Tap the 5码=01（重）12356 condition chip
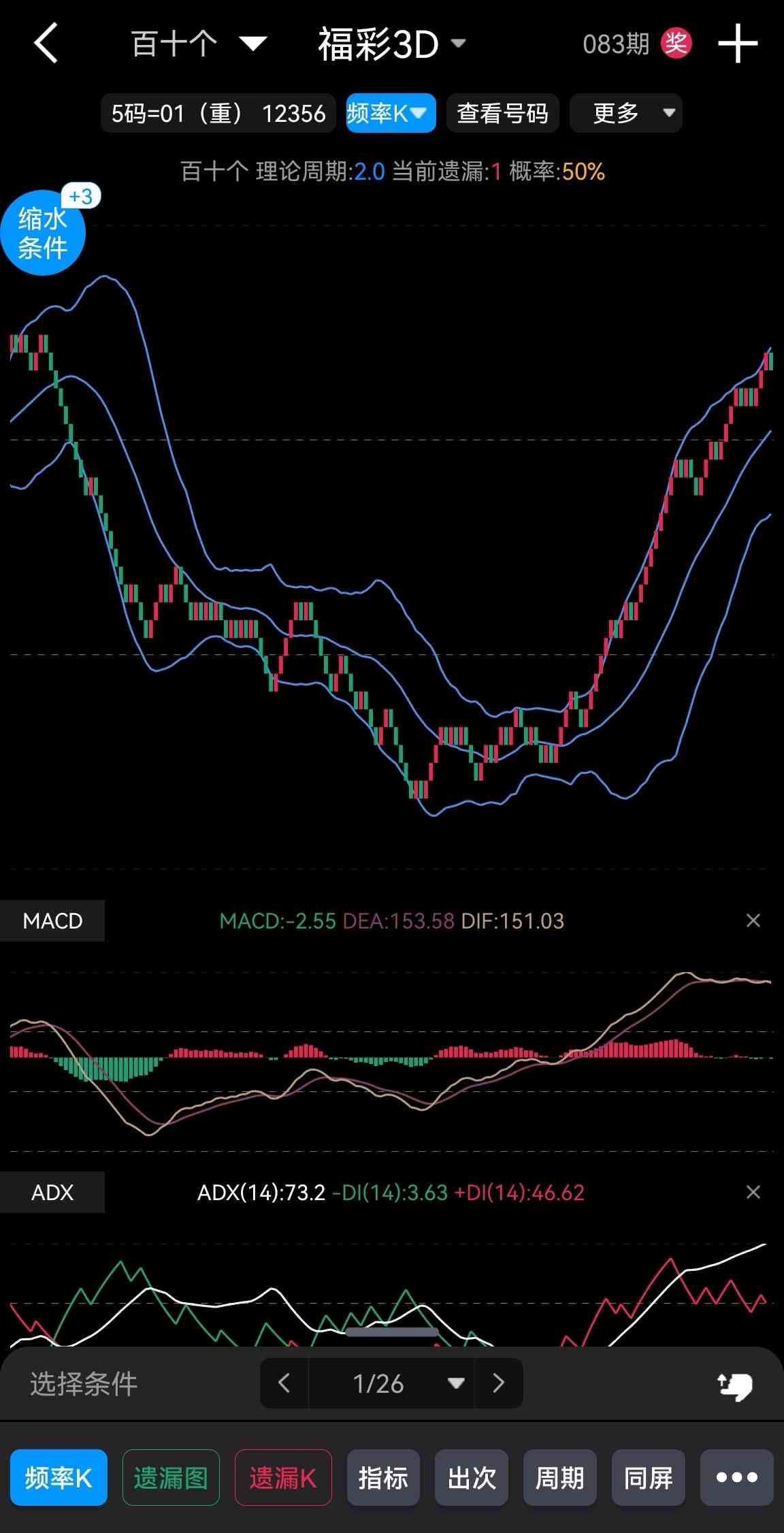Viewport: 784px width, 1533px height. [x=218, y=113]
